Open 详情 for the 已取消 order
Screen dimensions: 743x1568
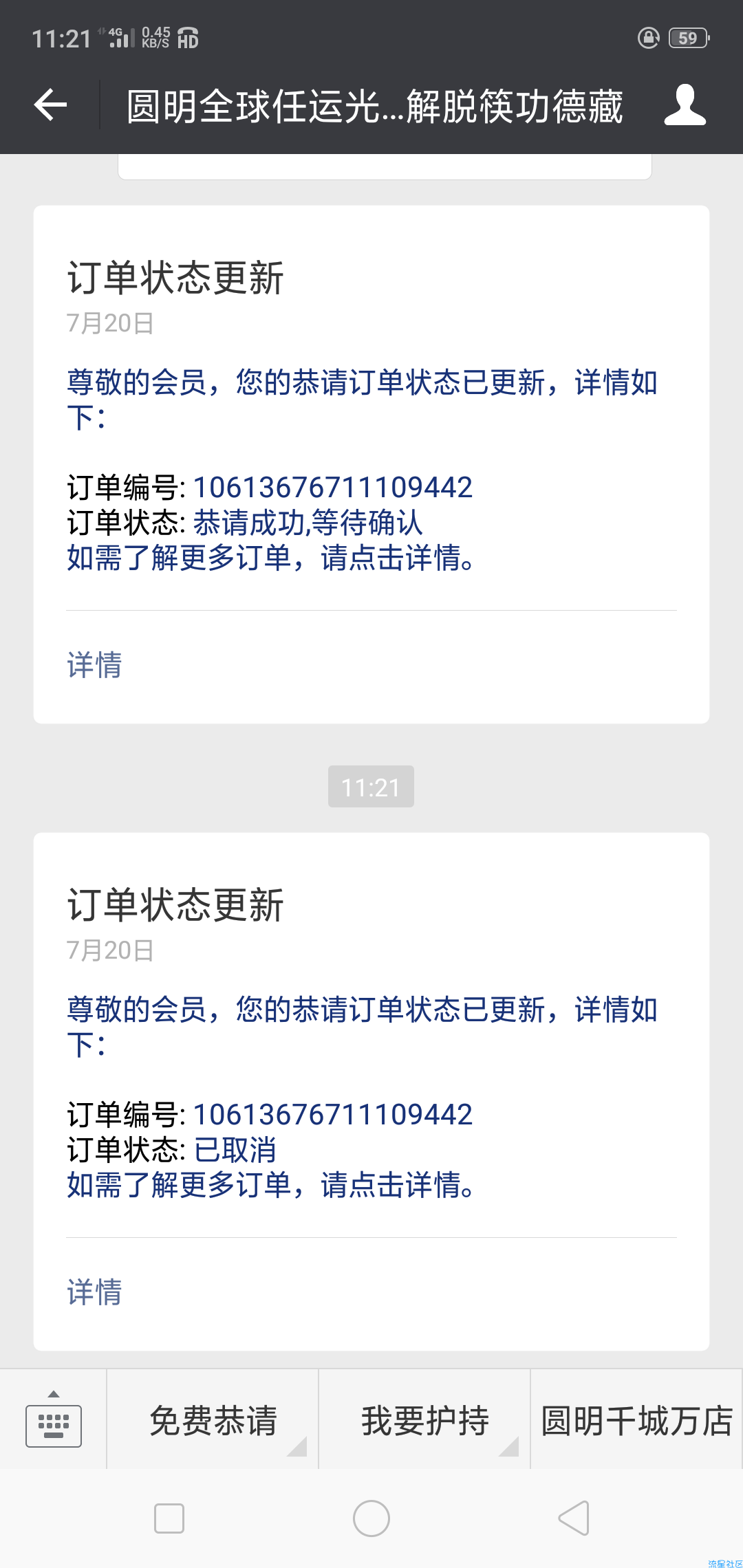coord(94,1292)
